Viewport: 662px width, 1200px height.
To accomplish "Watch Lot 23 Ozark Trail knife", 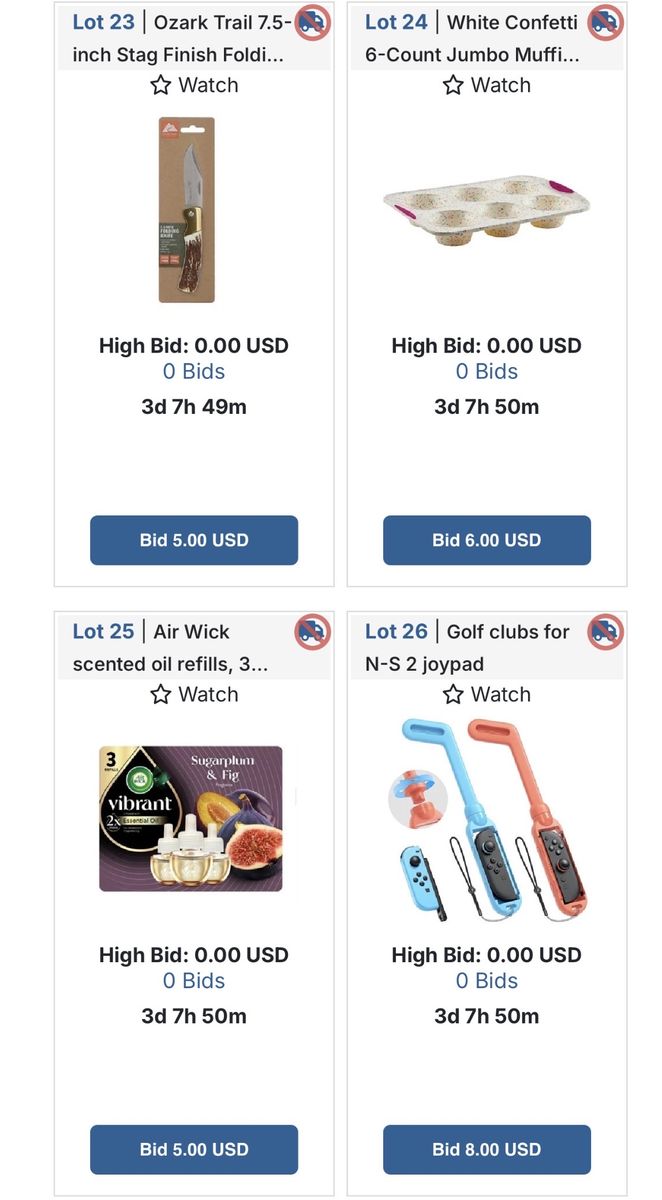I will point(194,85).
